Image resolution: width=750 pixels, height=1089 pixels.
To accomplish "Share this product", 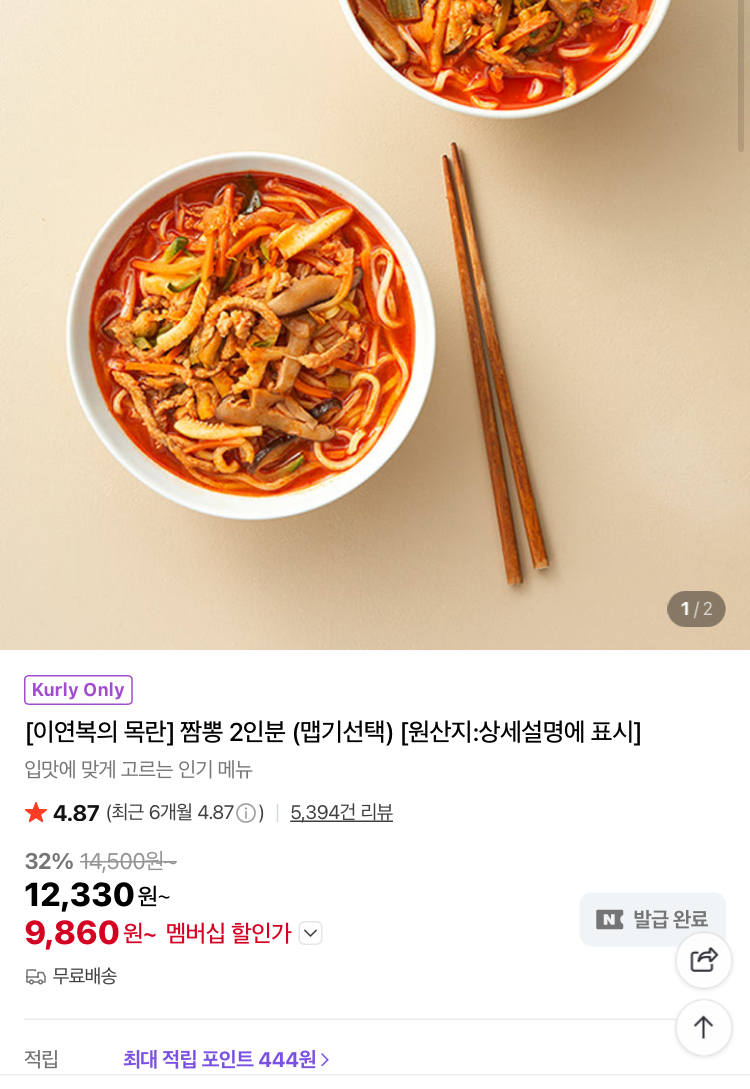I will point(704,960).
